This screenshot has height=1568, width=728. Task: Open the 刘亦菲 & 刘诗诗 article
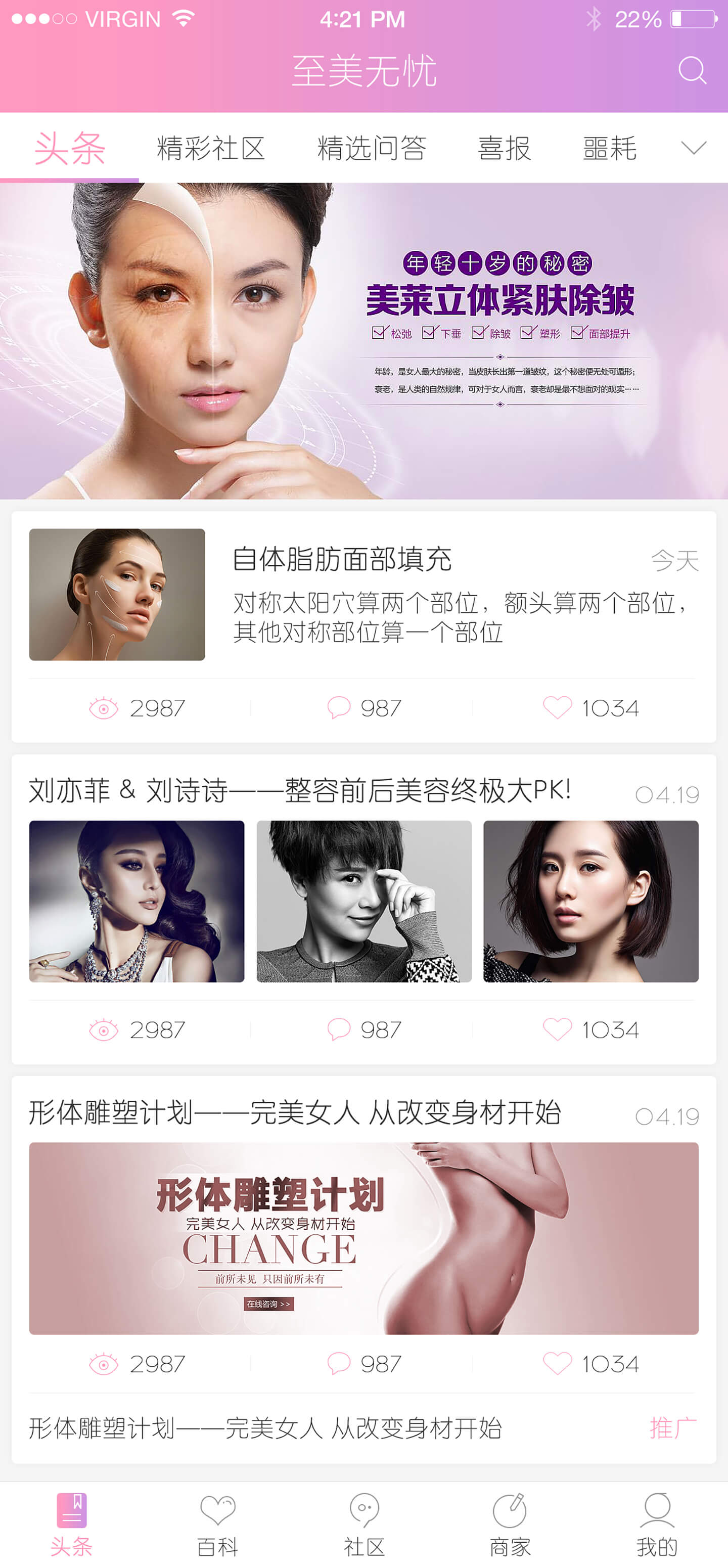(299, 791)
